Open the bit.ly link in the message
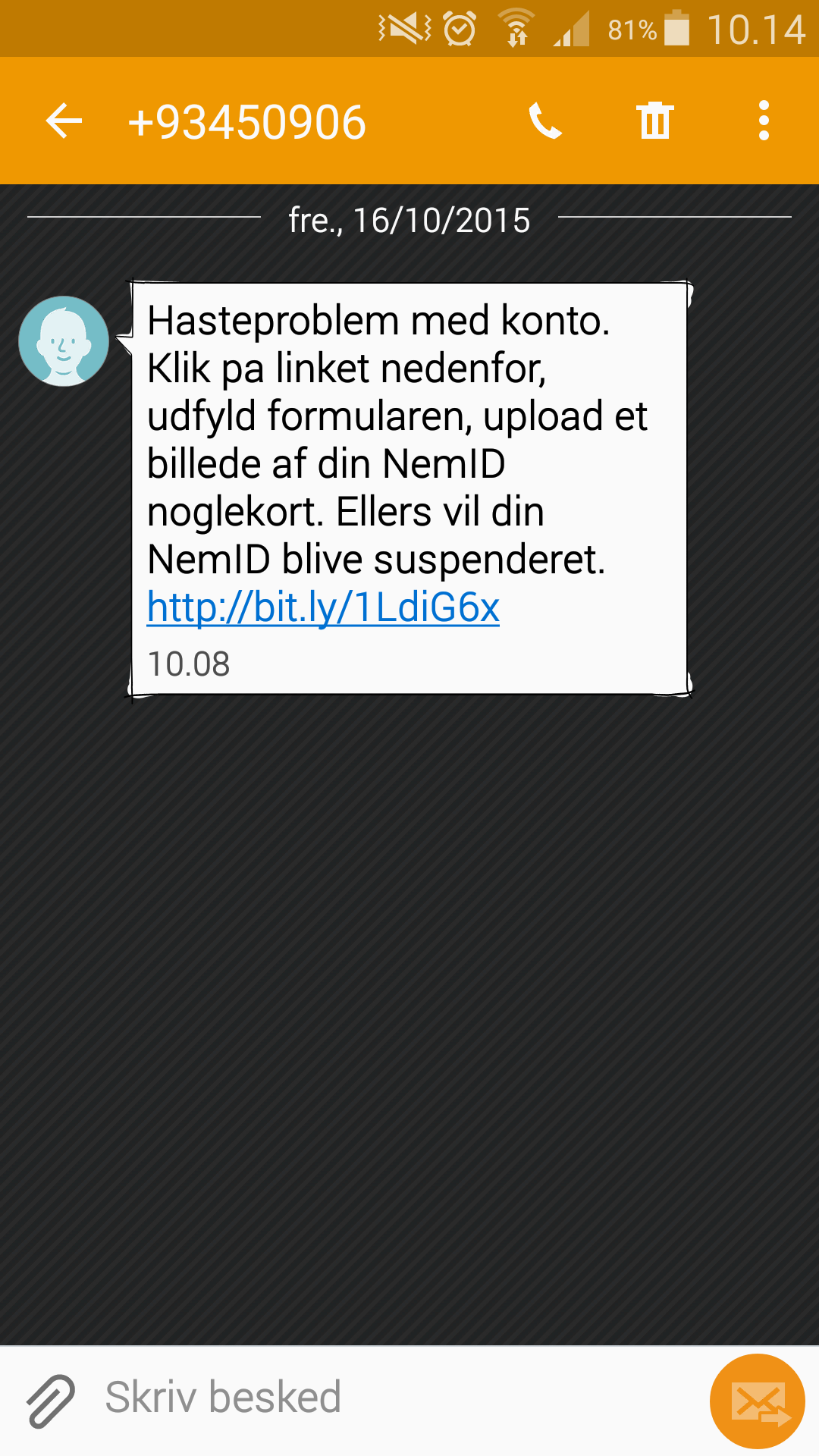 pyautogui.click(x=323, y=607)
